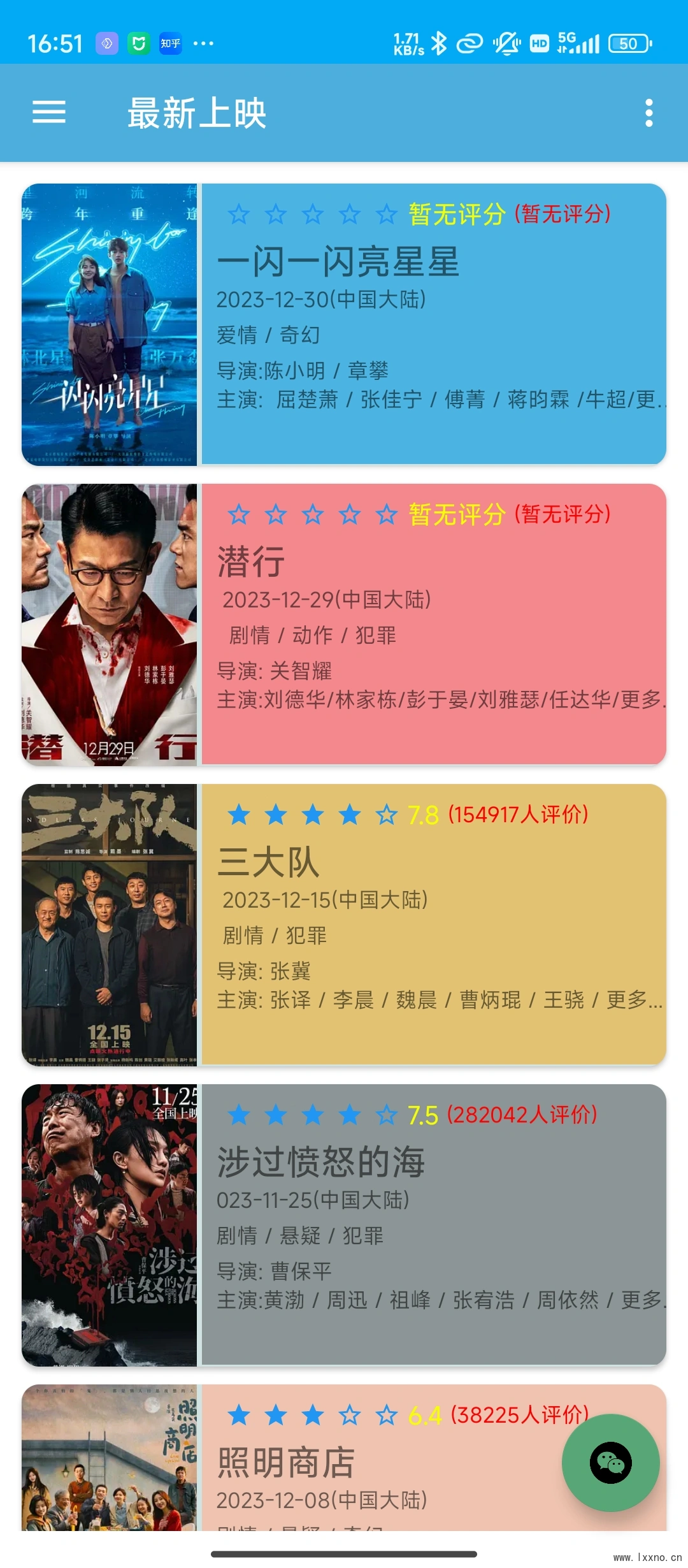Tap the status bar notification area ellipsis

(x=203, y=42)
